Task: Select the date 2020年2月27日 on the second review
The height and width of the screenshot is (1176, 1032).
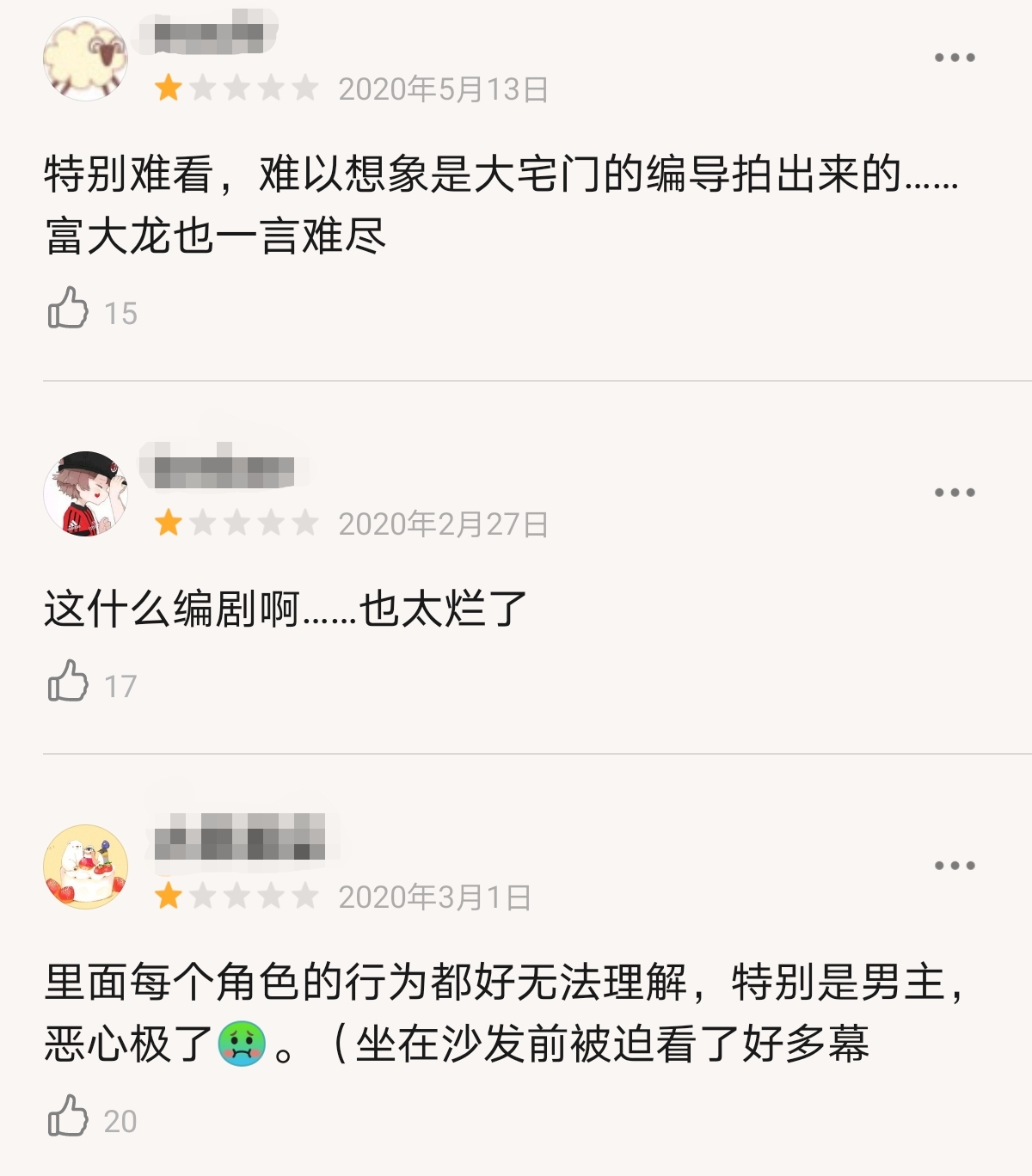Action: 443,522
